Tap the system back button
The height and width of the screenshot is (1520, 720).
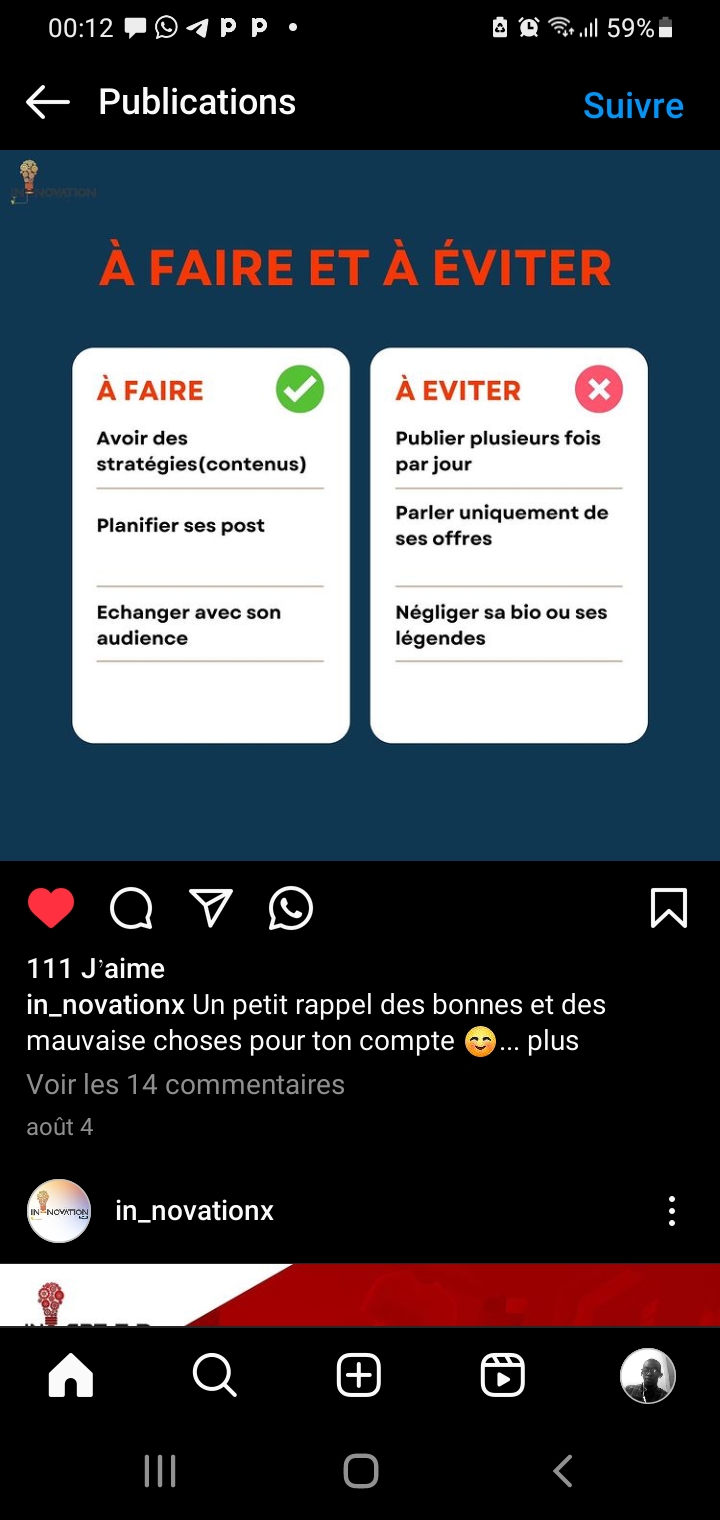click(563, 1470)
